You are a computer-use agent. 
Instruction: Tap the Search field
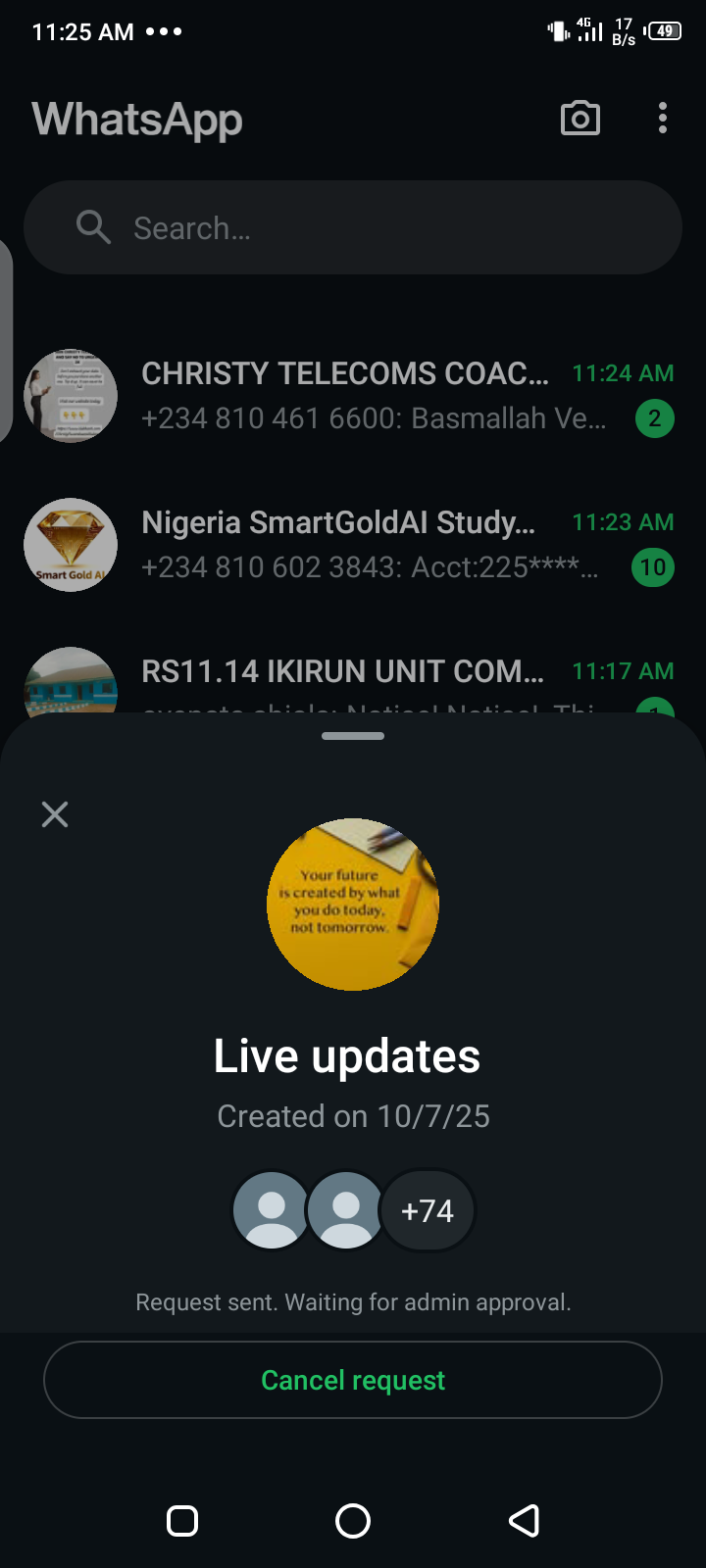click(x=353, y=227)
